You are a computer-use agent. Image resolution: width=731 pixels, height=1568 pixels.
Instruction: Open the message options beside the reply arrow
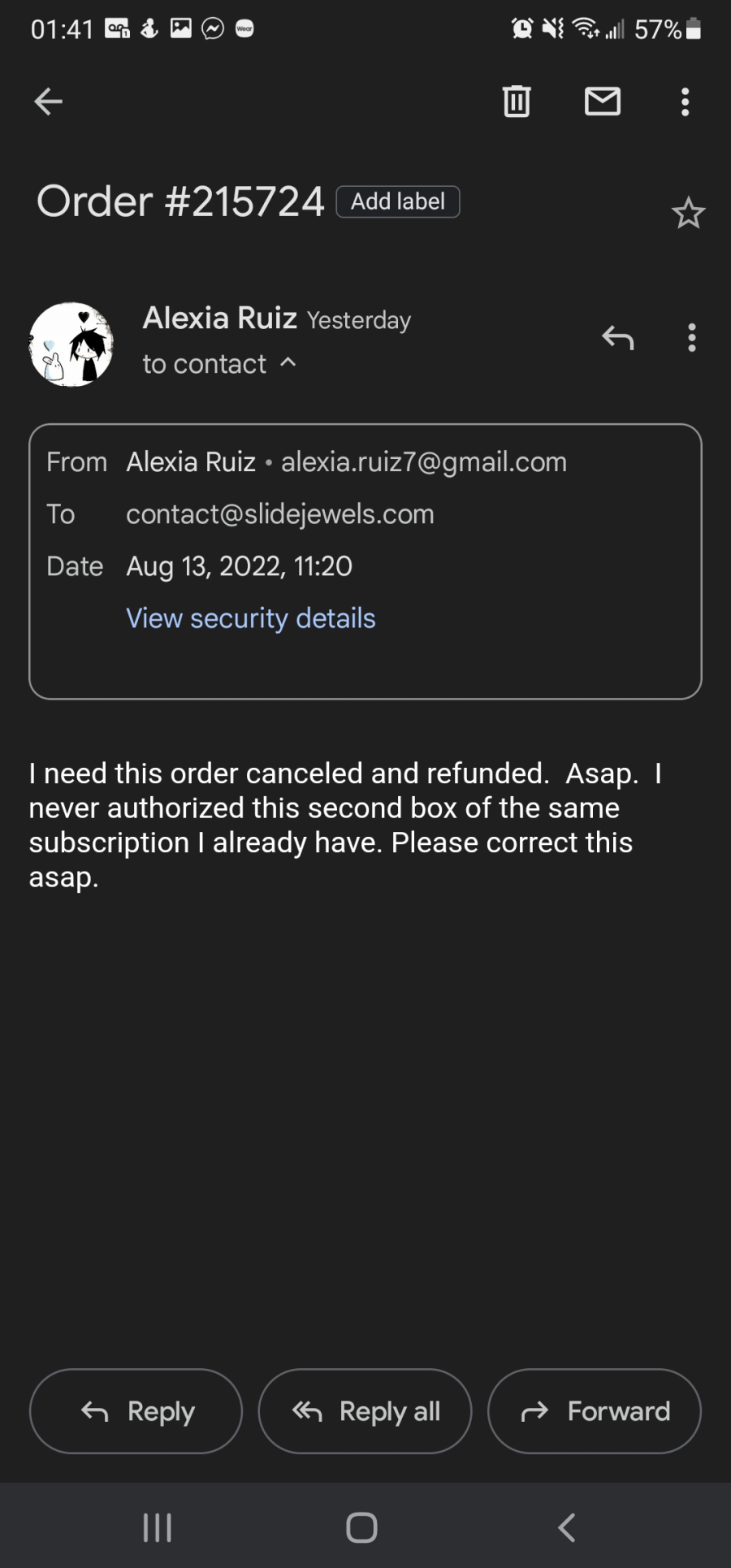tap(692, 337)
